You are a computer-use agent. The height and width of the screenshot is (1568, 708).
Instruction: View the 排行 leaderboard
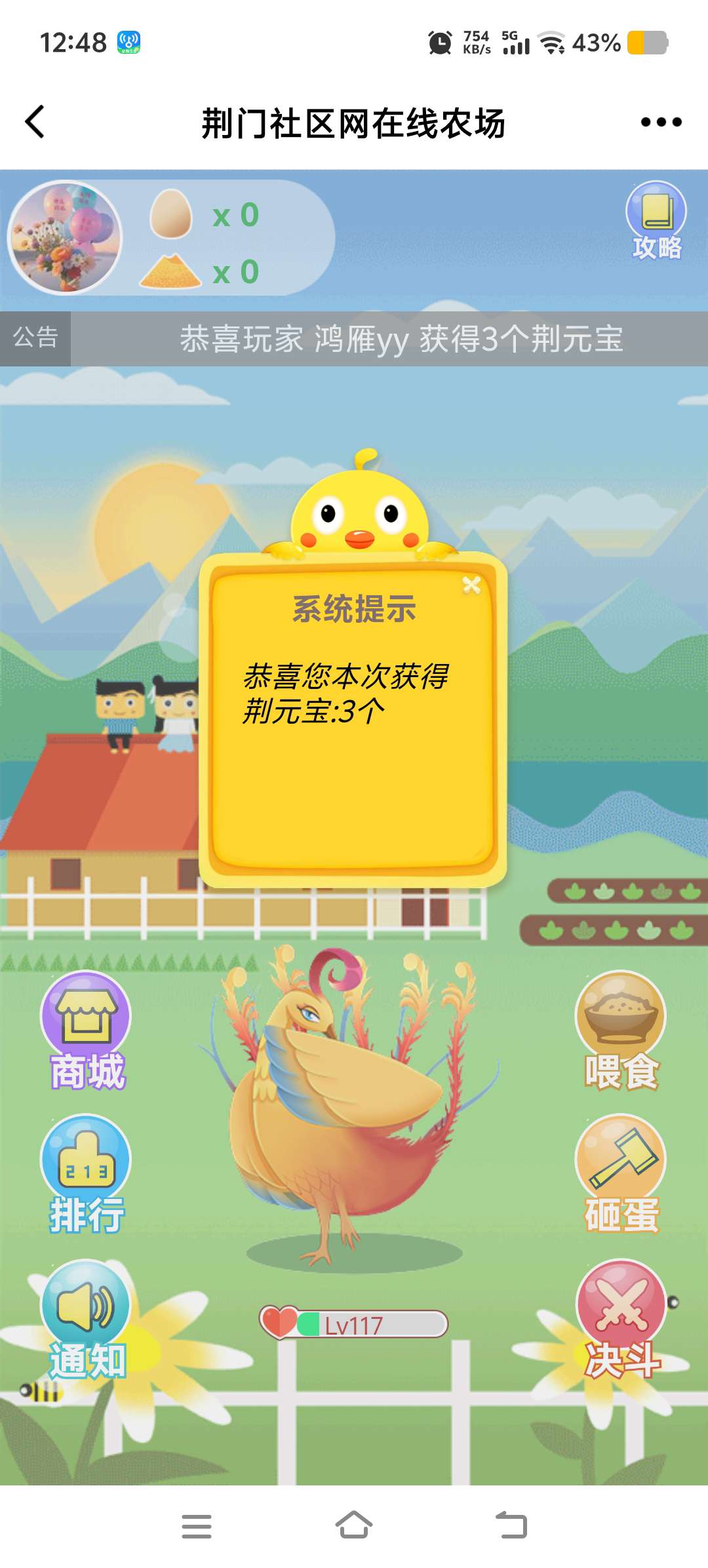(87, 1173)
